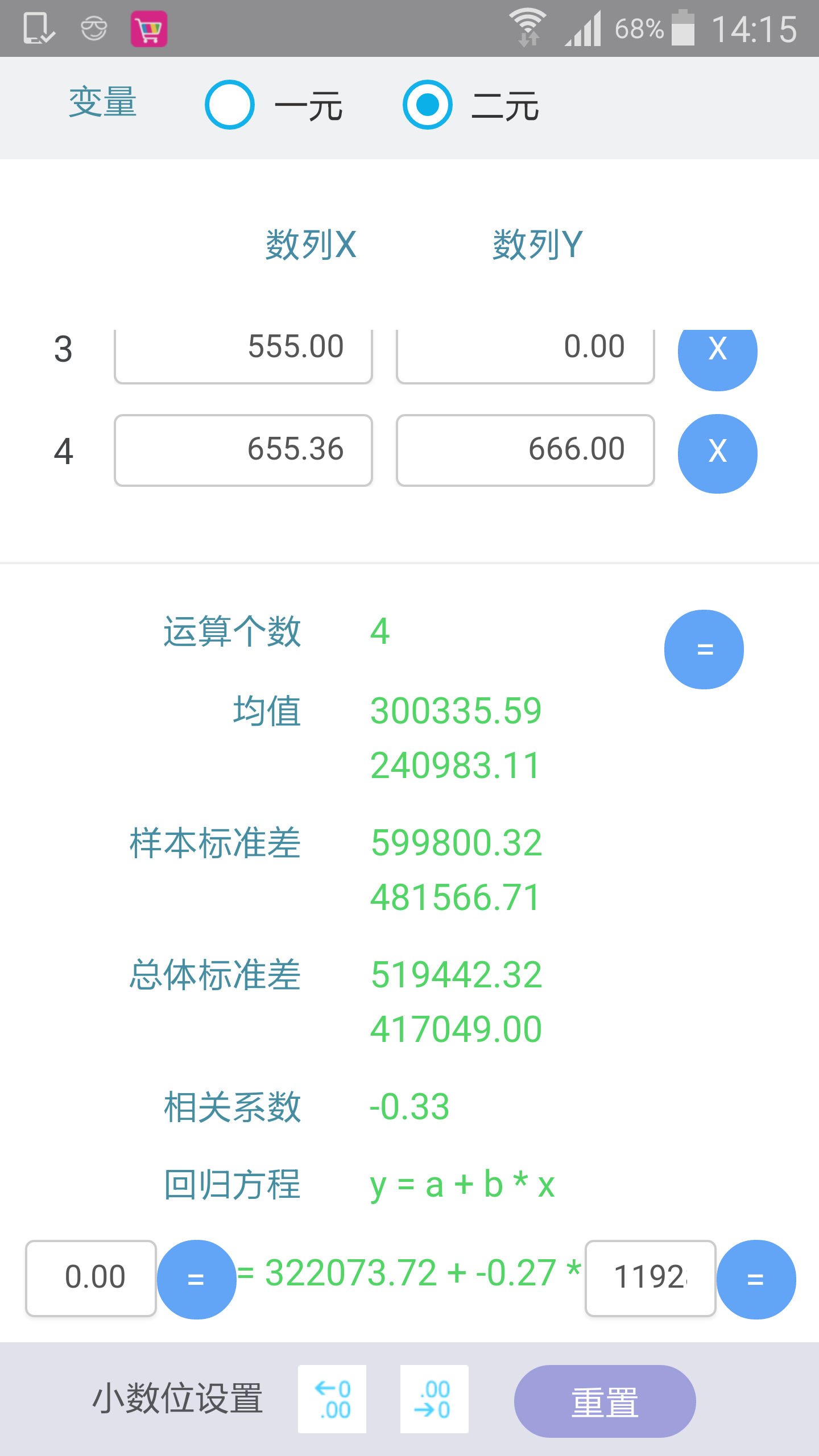Tap the 重置 reset button
The width and height of the screenshot is (819, 1456).
click(x=605, y=1401)
